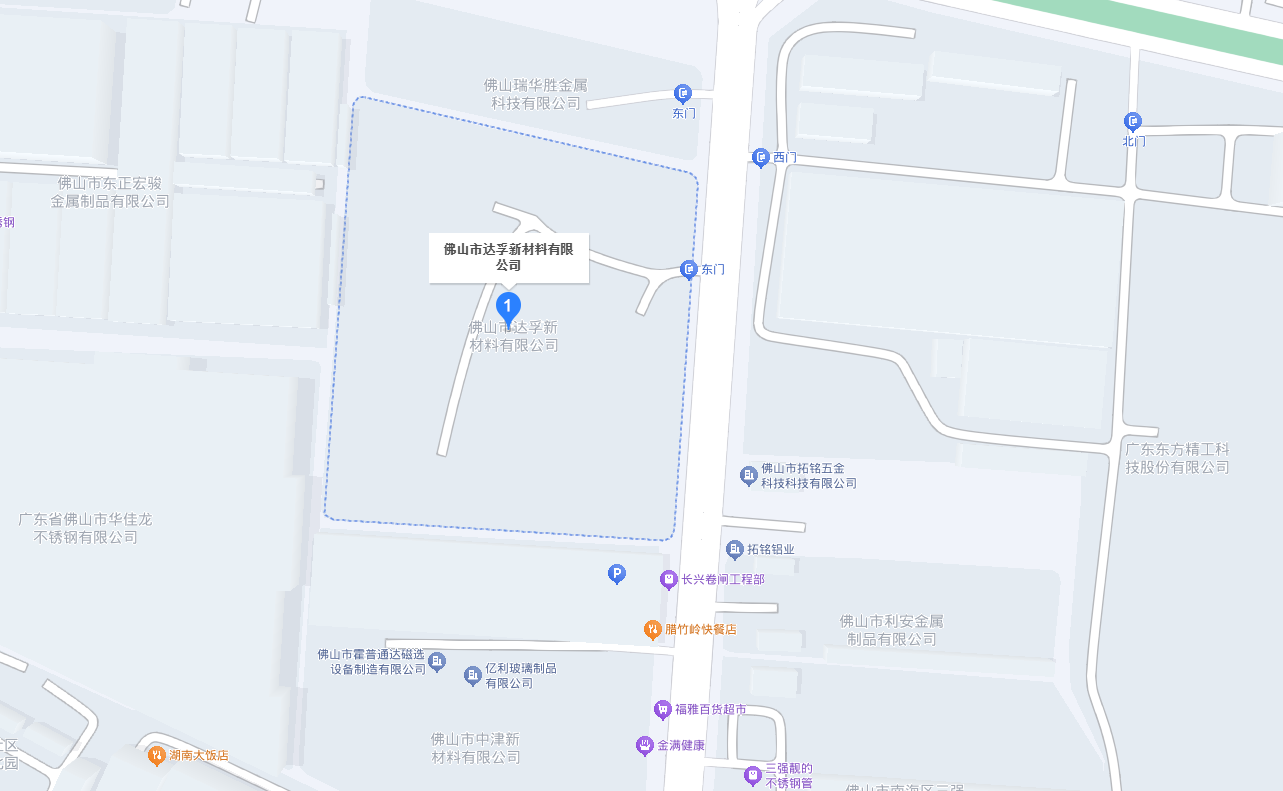This screenshot has width=1283, height=791.
Task: Select the 西门 entrance marker
Action: 761,157
